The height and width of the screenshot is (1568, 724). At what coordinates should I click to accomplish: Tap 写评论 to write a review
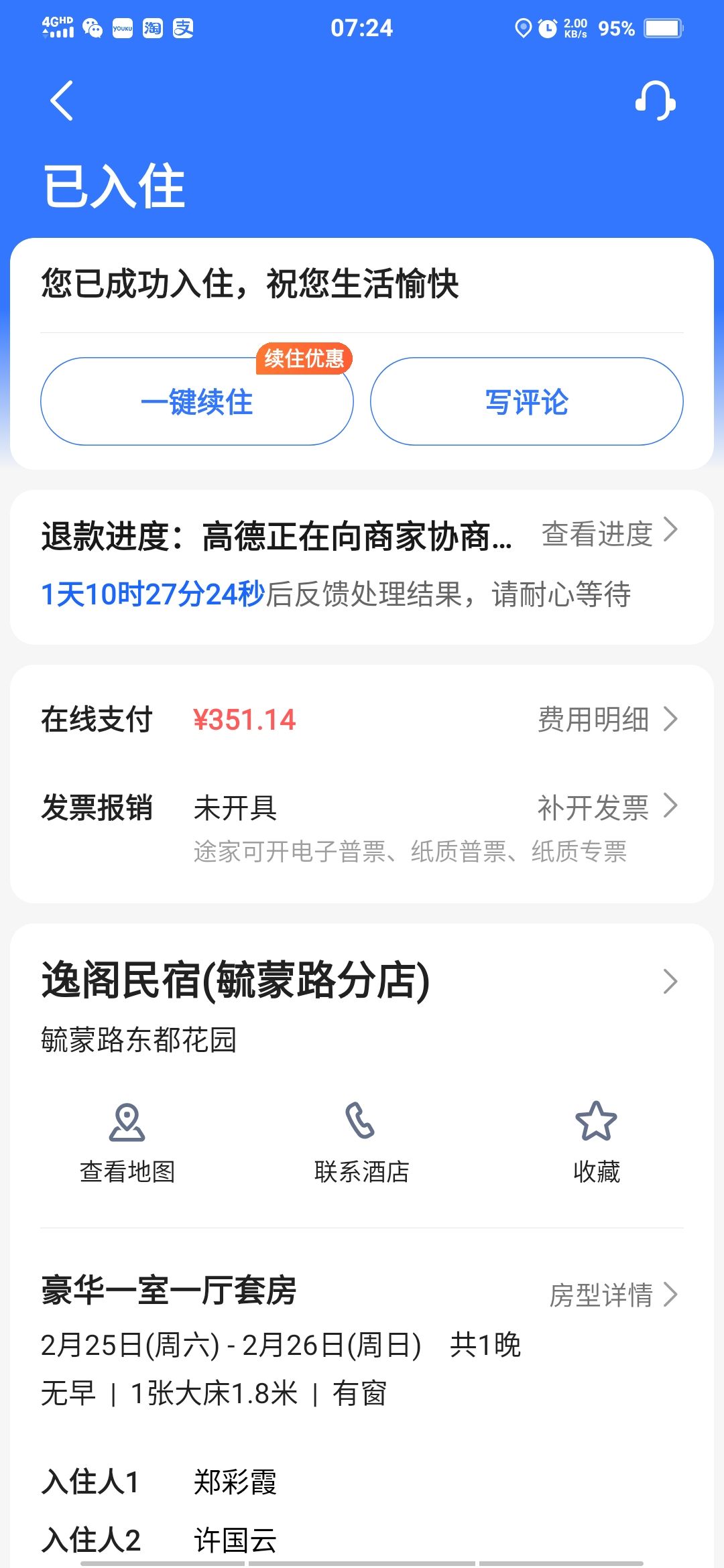pos(526,402)
